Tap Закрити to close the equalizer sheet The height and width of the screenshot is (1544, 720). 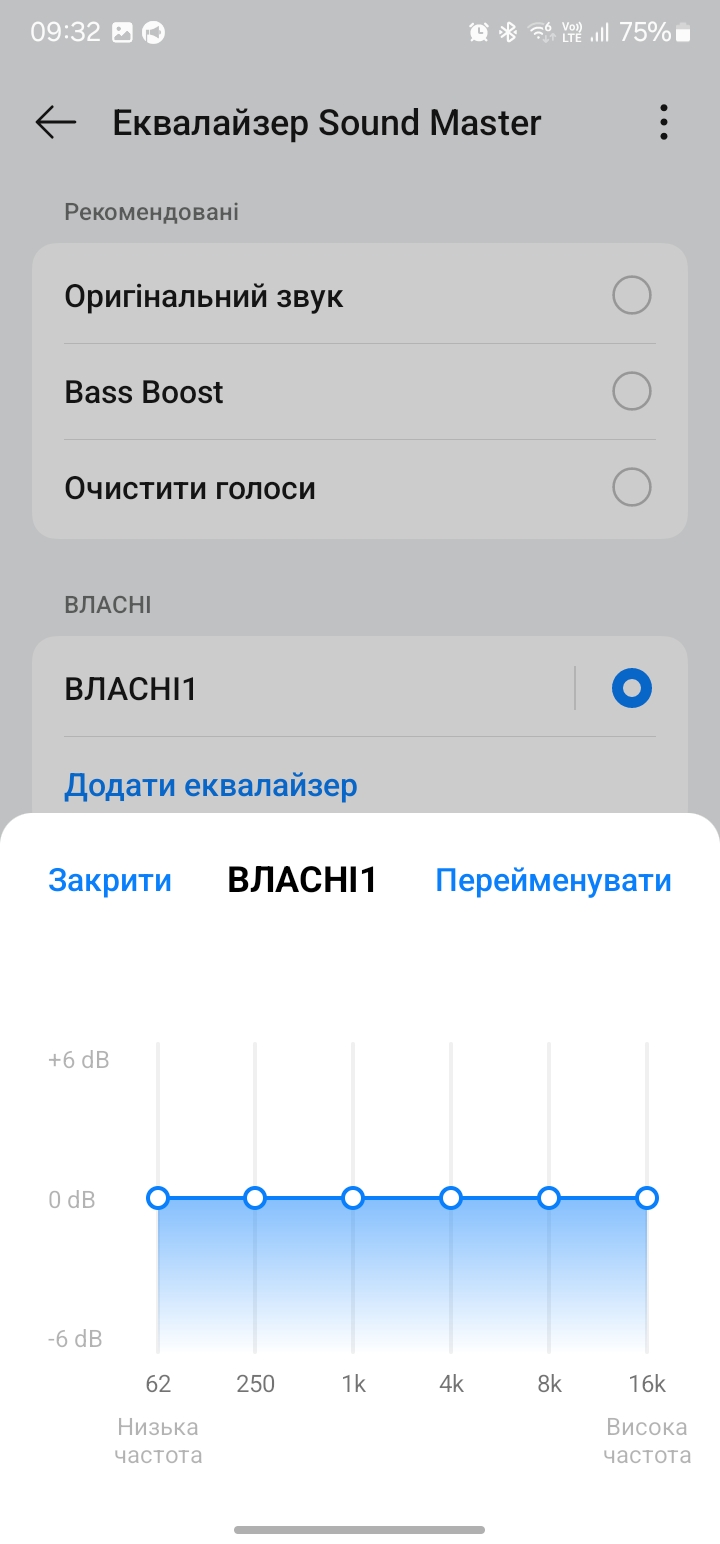pyautogui.click(x=110, y=880)
